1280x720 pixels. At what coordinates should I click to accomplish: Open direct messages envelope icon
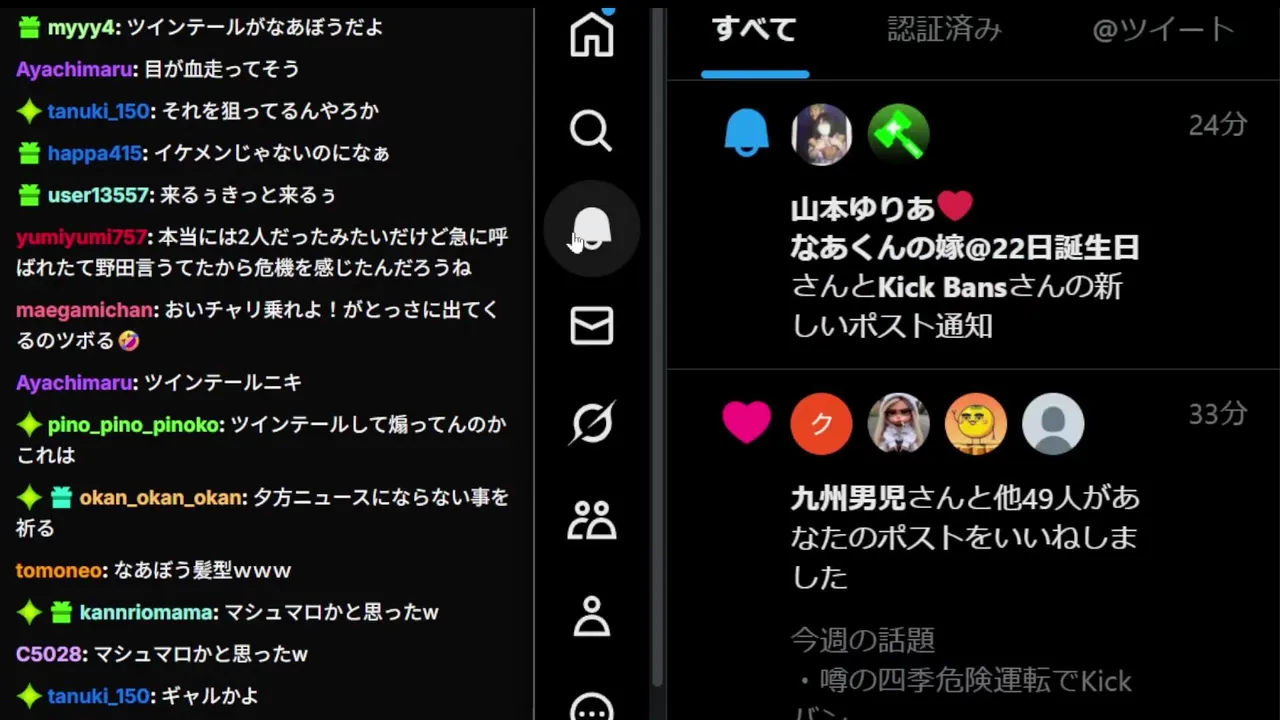[591, 326]
